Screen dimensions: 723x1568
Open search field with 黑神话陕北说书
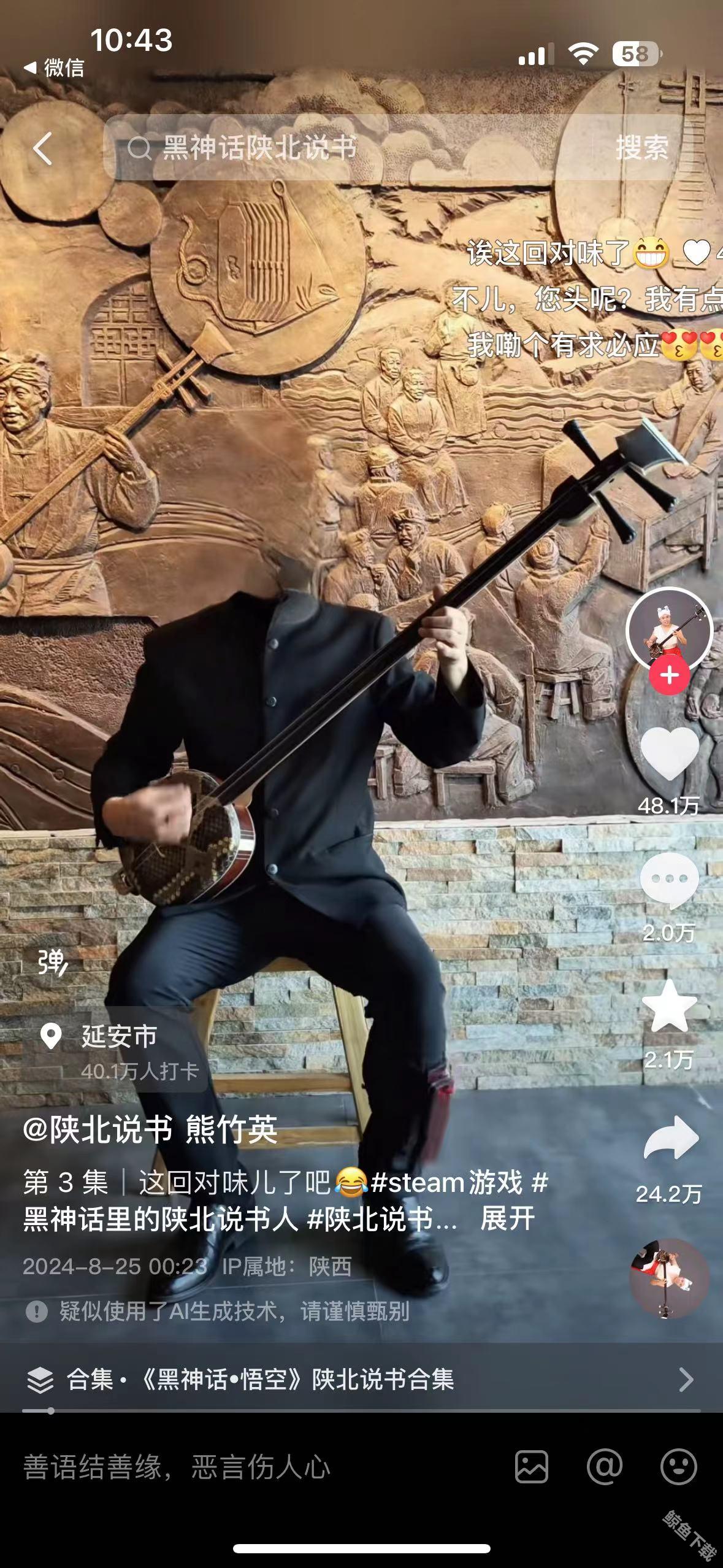[x=343, y=148]
